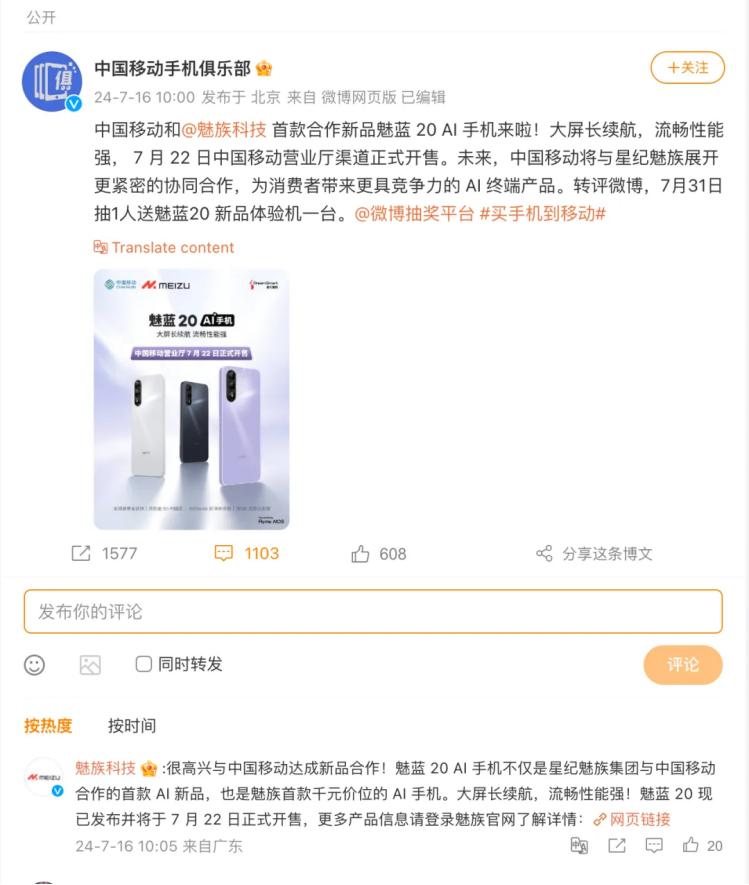Check the 同时转发 checkbox
The height and width of the screenshot is (885, 749).
pos(144,664)
